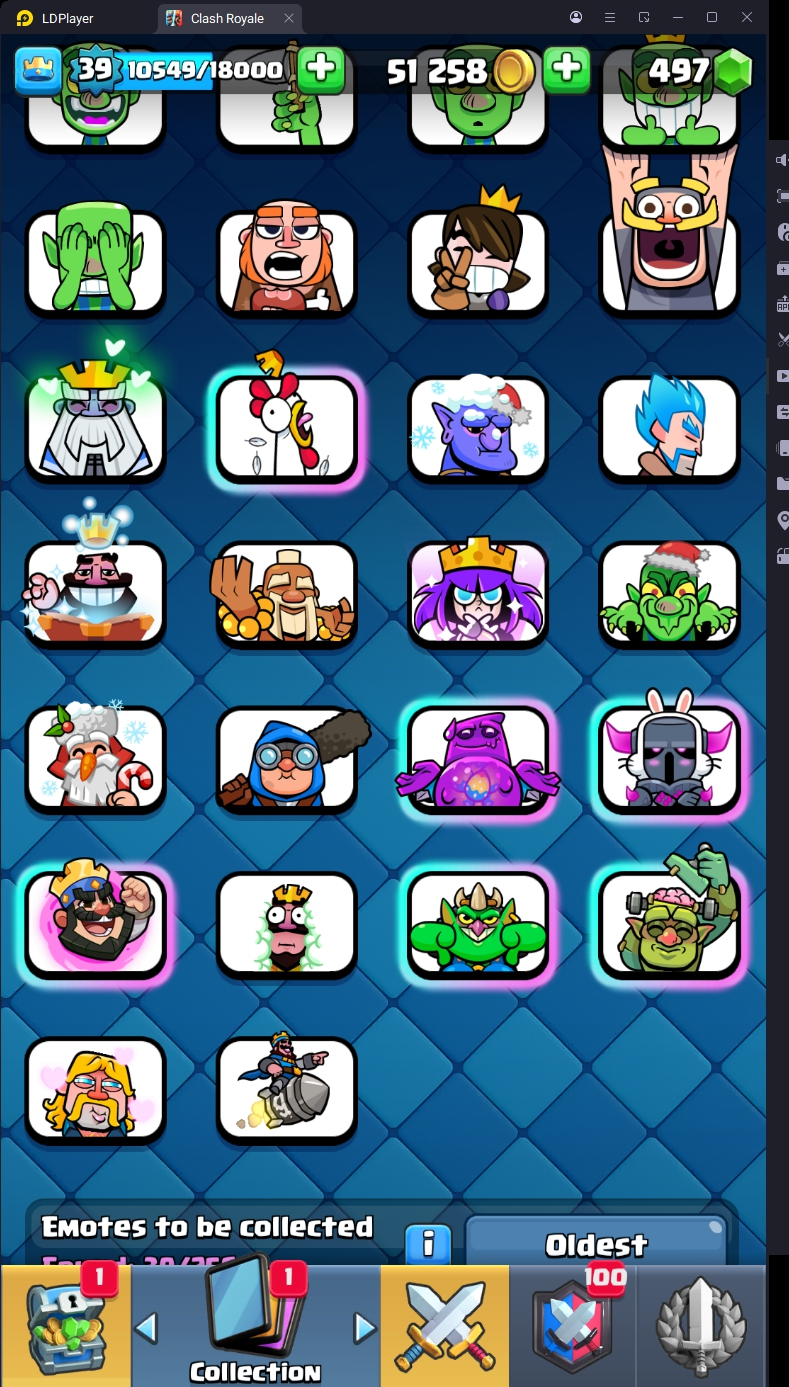Add more gold with the plus button
The image size is (789, 1387).
566,70
